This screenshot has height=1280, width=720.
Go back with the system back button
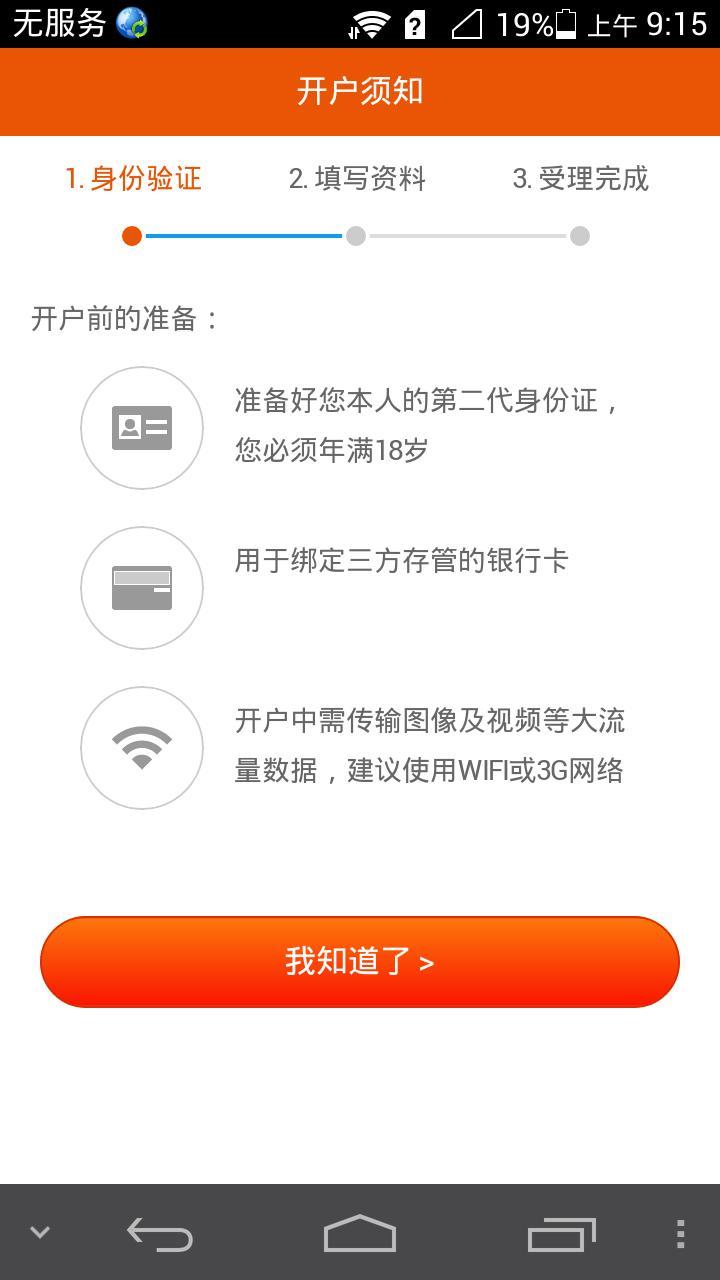tap(160, 1234)
